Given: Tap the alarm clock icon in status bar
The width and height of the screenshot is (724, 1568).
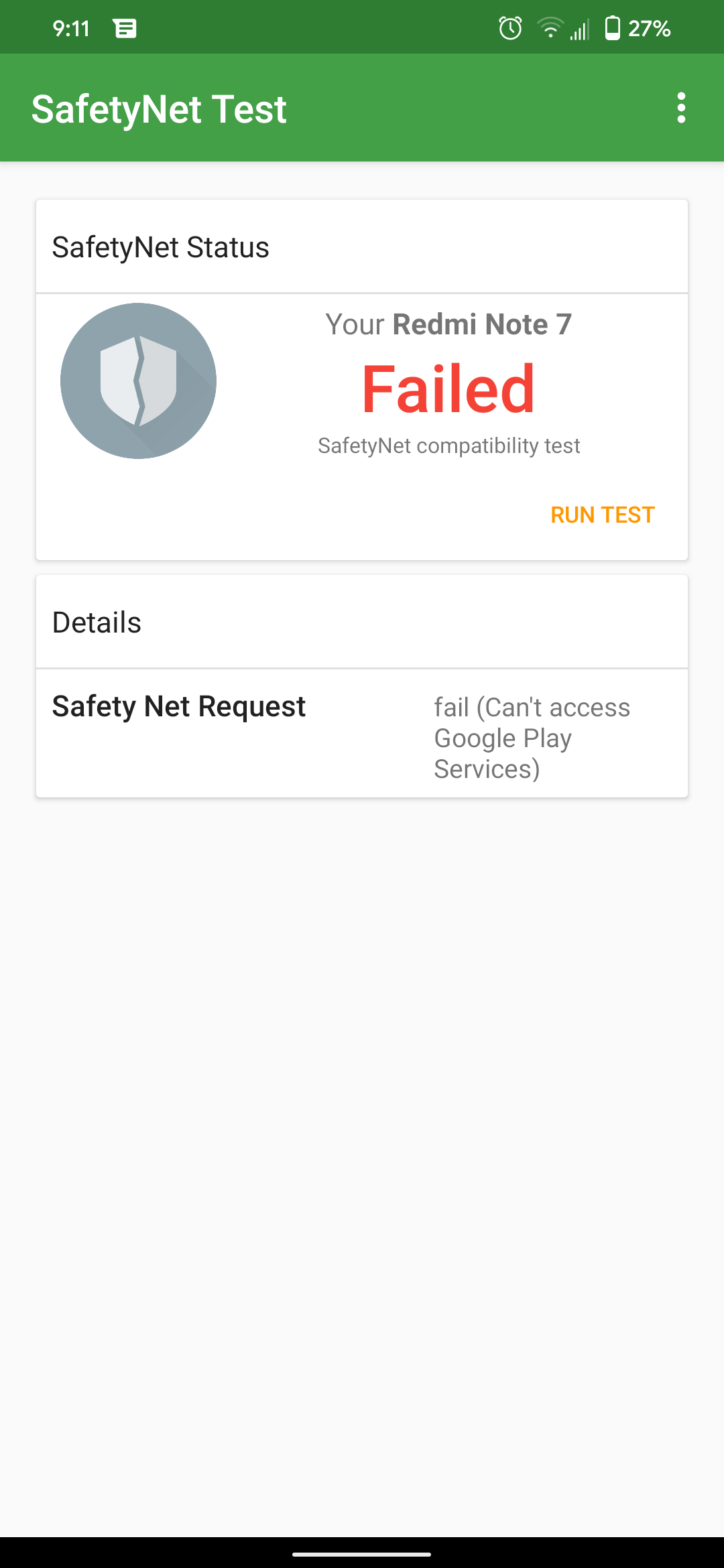Looking at the screenshot, I should [x=509, y=28].
